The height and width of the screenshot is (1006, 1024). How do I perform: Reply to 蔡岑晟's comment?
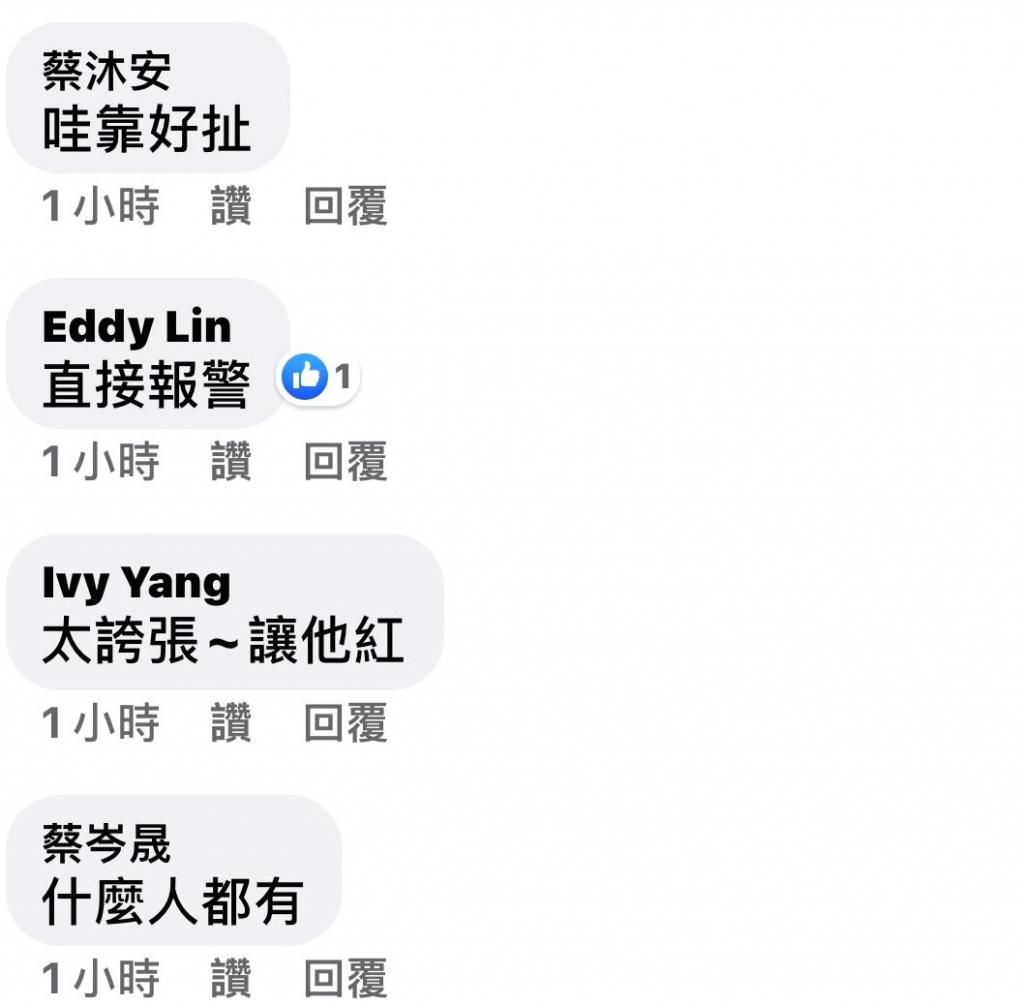(345, 979)
